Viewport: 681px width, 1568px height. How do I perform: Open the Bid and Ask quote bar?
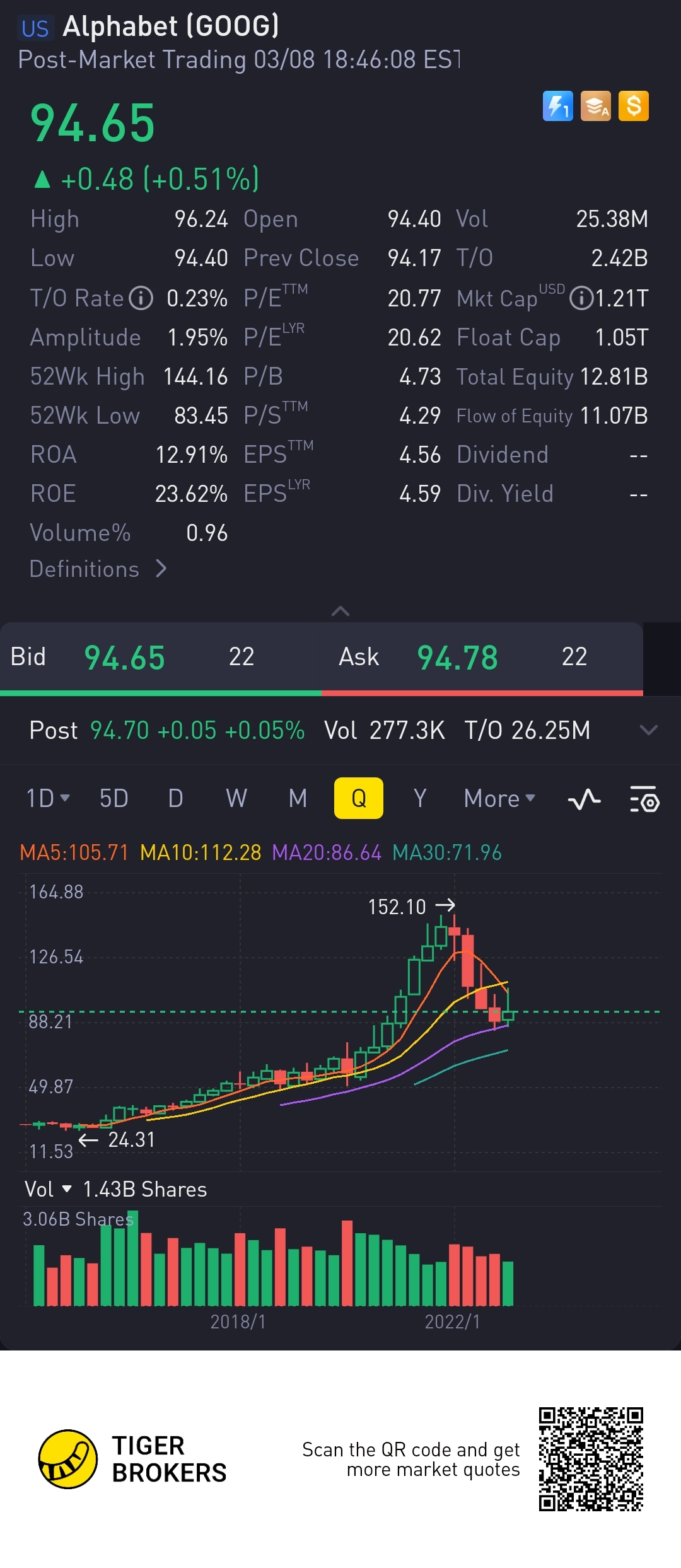(322, 657)
